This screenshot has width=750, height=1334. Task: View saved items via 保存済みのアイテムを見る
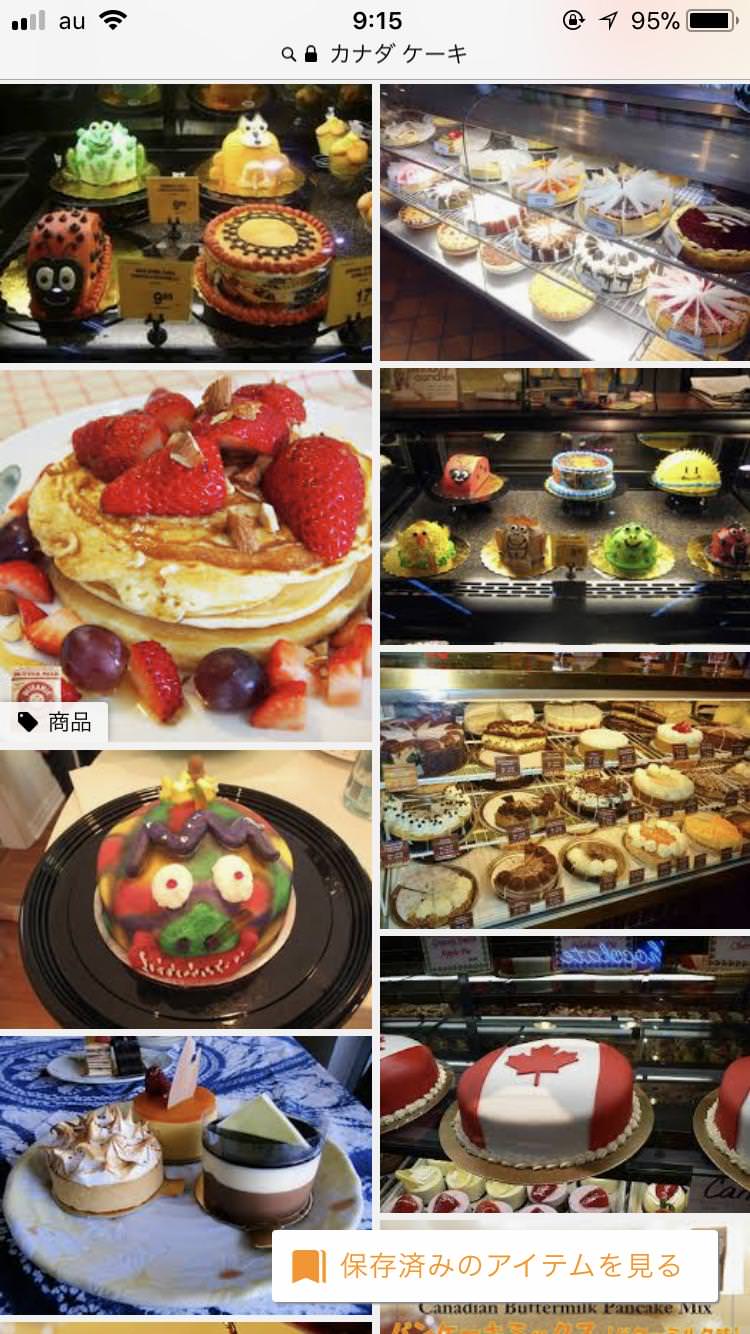pyautogui.click(x=495, y=1266)
